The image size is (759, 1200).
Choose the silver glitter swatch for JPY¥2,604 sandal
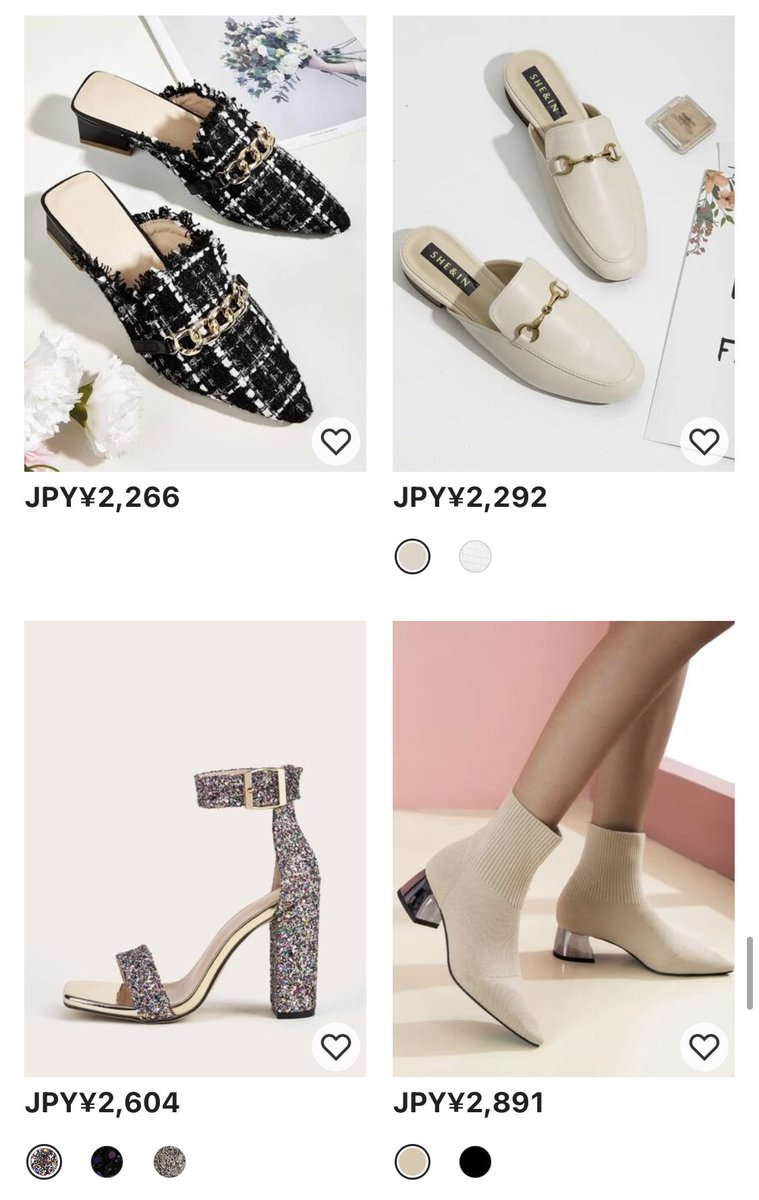pos(169,1162)
